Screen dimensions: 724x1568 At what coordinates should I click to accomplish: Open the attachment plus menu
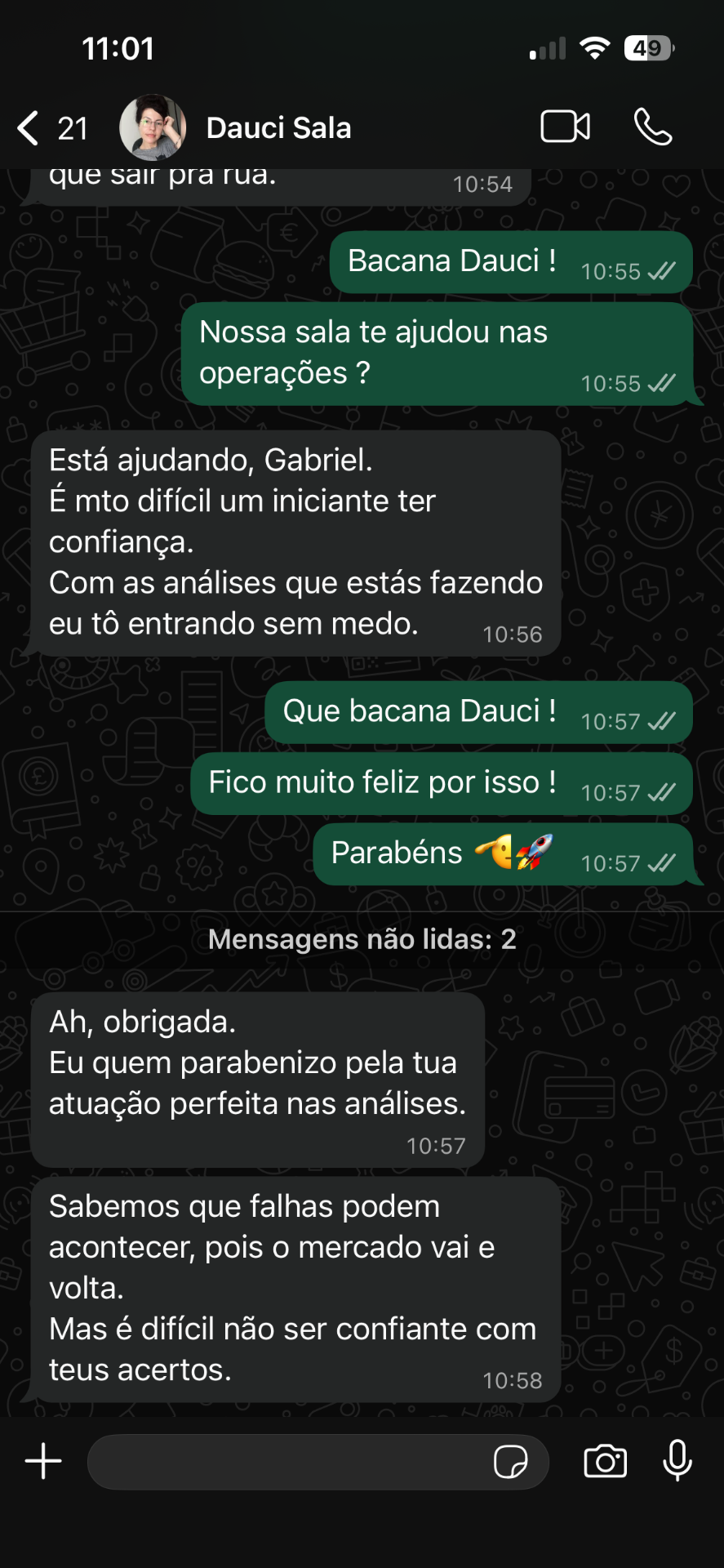coord(43,1461)
